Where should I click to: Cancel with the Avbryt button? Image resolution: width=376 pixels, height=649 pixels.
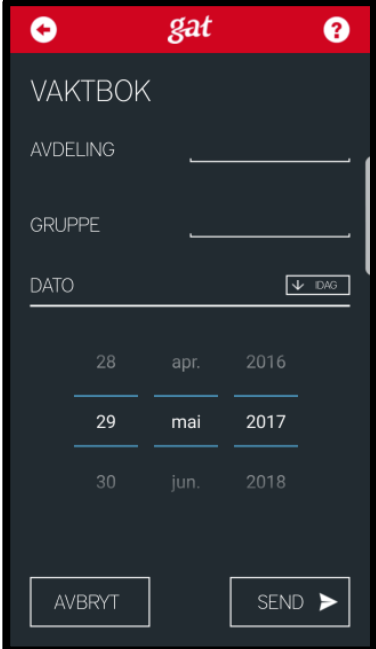pos(90,602)
